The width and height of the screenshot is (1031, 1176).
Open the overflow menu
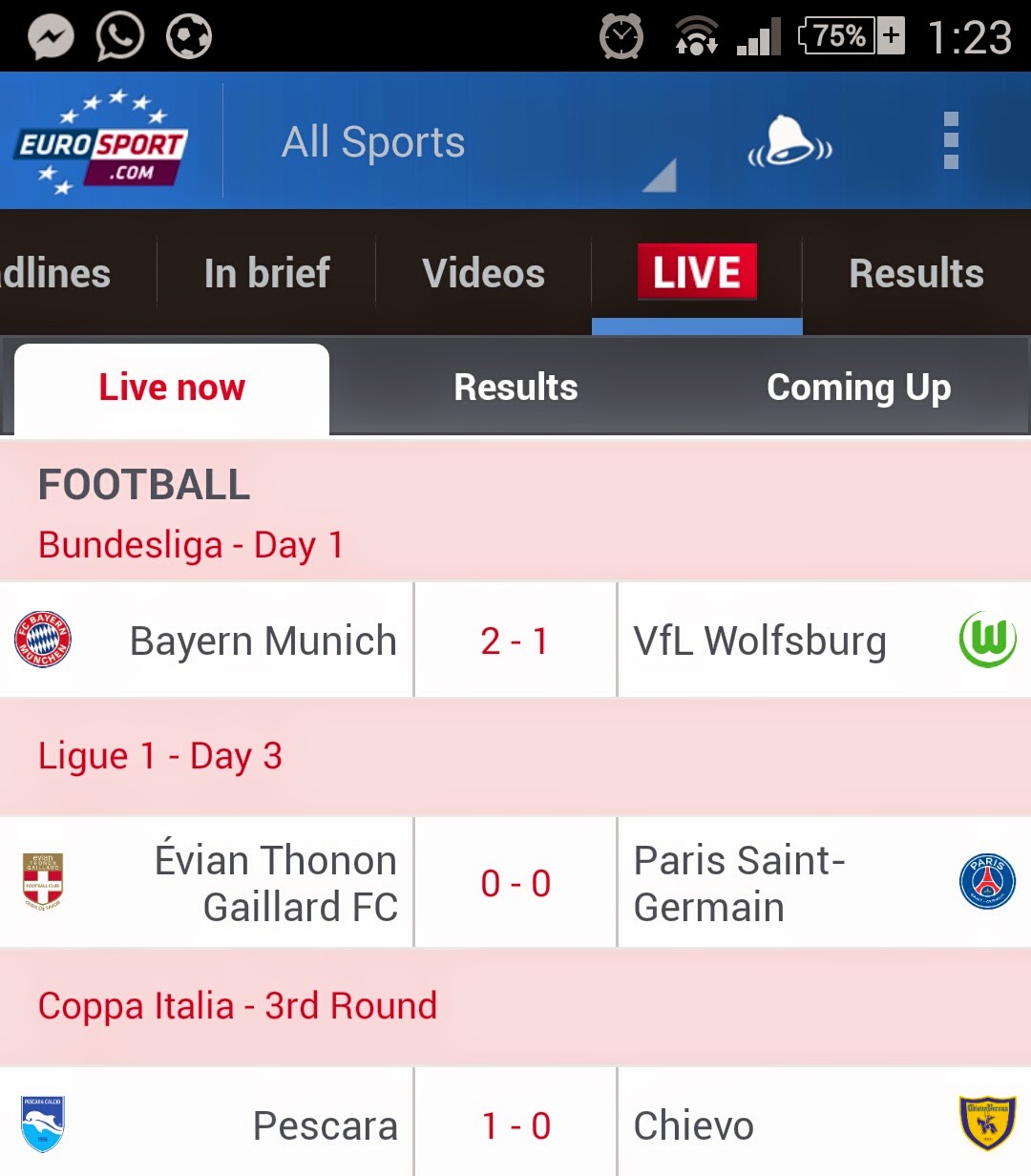(950, 141)
